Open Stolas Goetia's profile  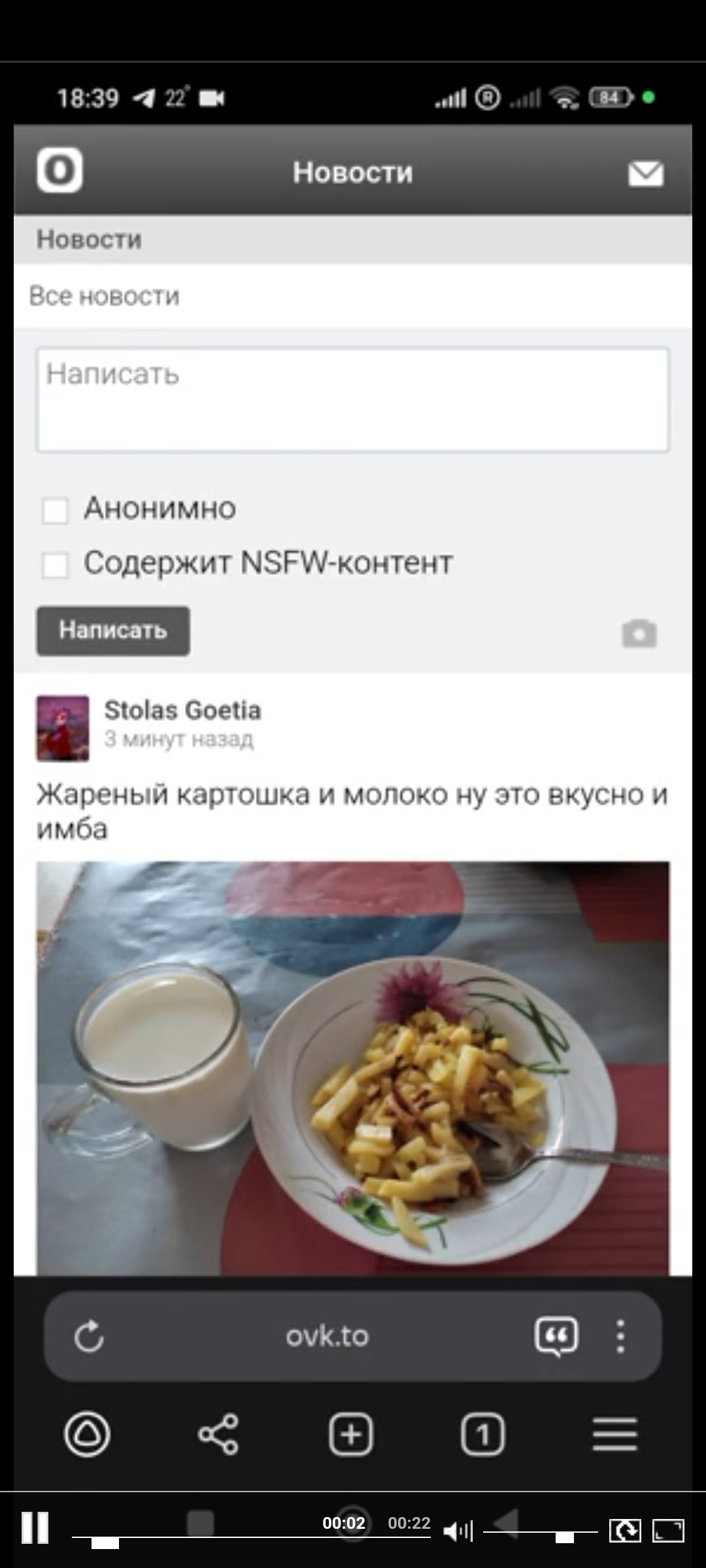pos(182,710)
